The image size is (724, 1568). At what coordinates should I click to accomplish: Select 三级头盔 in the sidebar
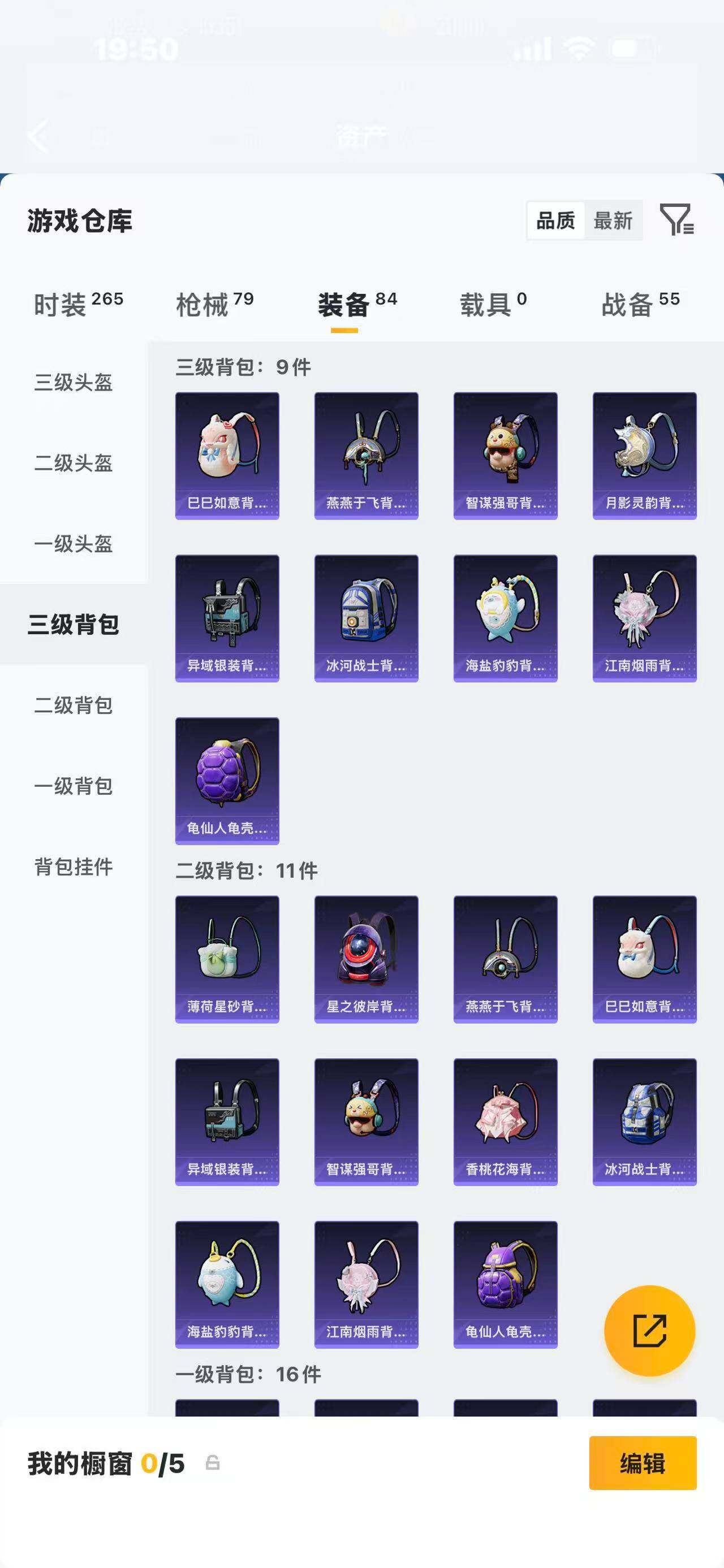tap(73, 383)
